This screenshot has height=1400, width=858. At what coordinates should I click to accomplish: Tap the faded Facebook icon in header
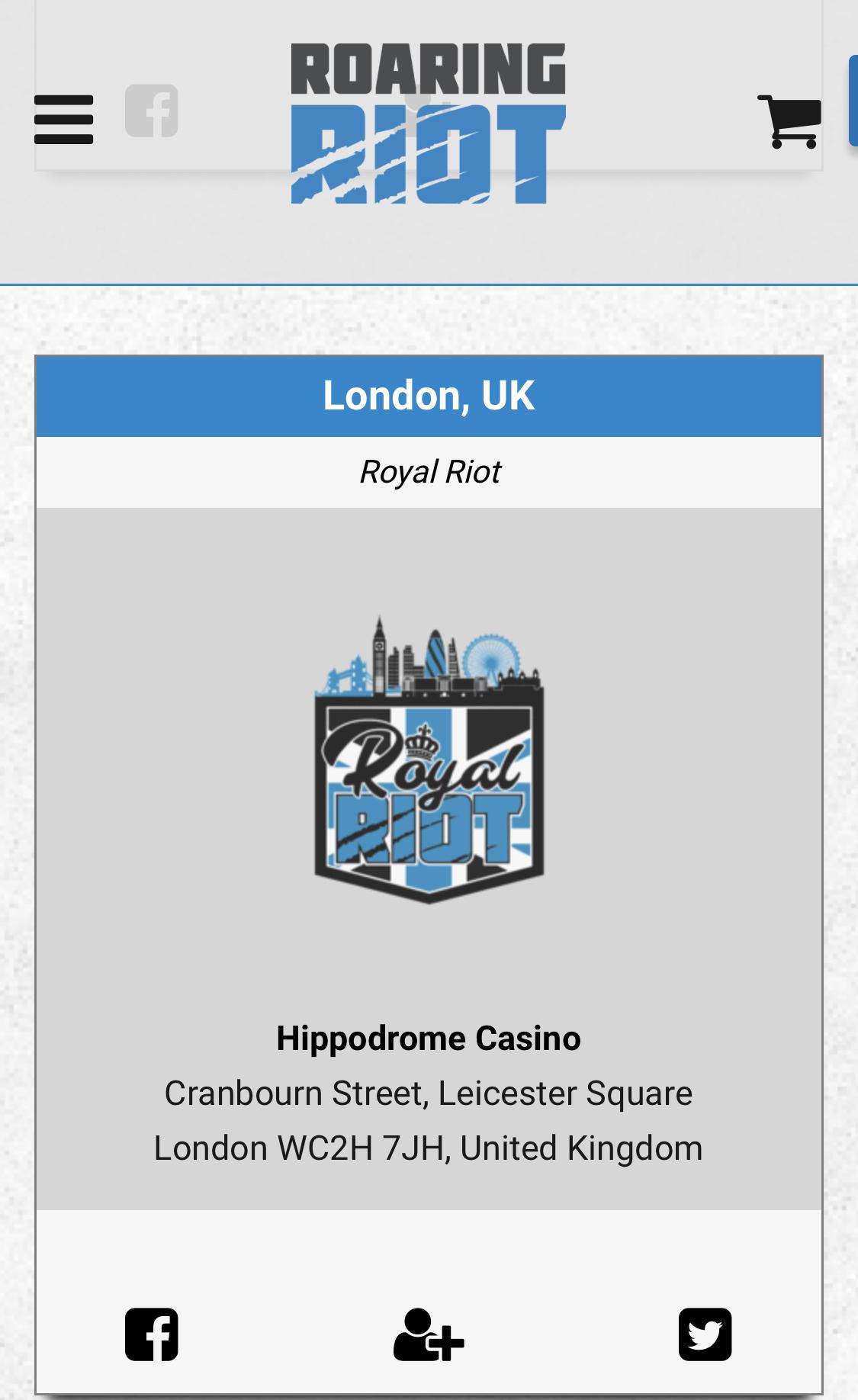click(x=152, y=111)
